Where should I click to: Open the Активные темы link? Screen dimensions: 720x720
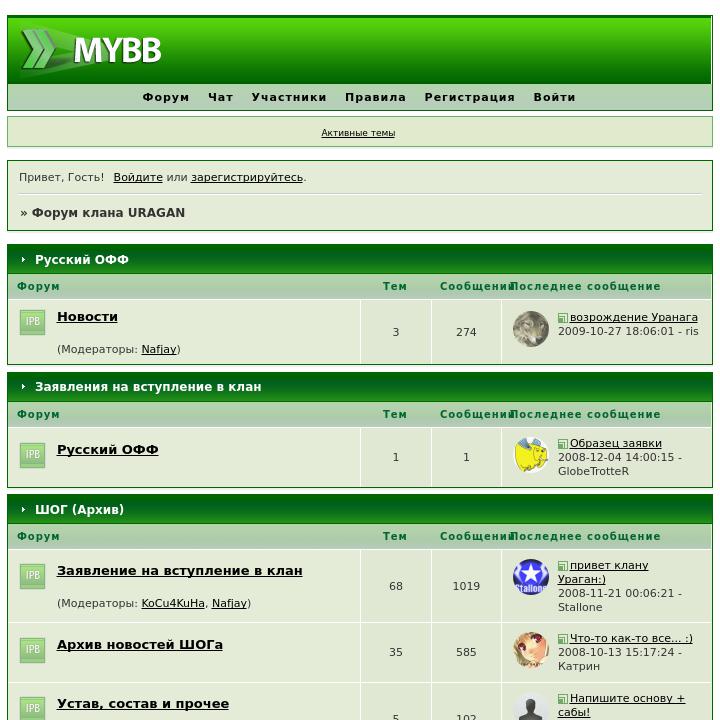coord(358,133)
